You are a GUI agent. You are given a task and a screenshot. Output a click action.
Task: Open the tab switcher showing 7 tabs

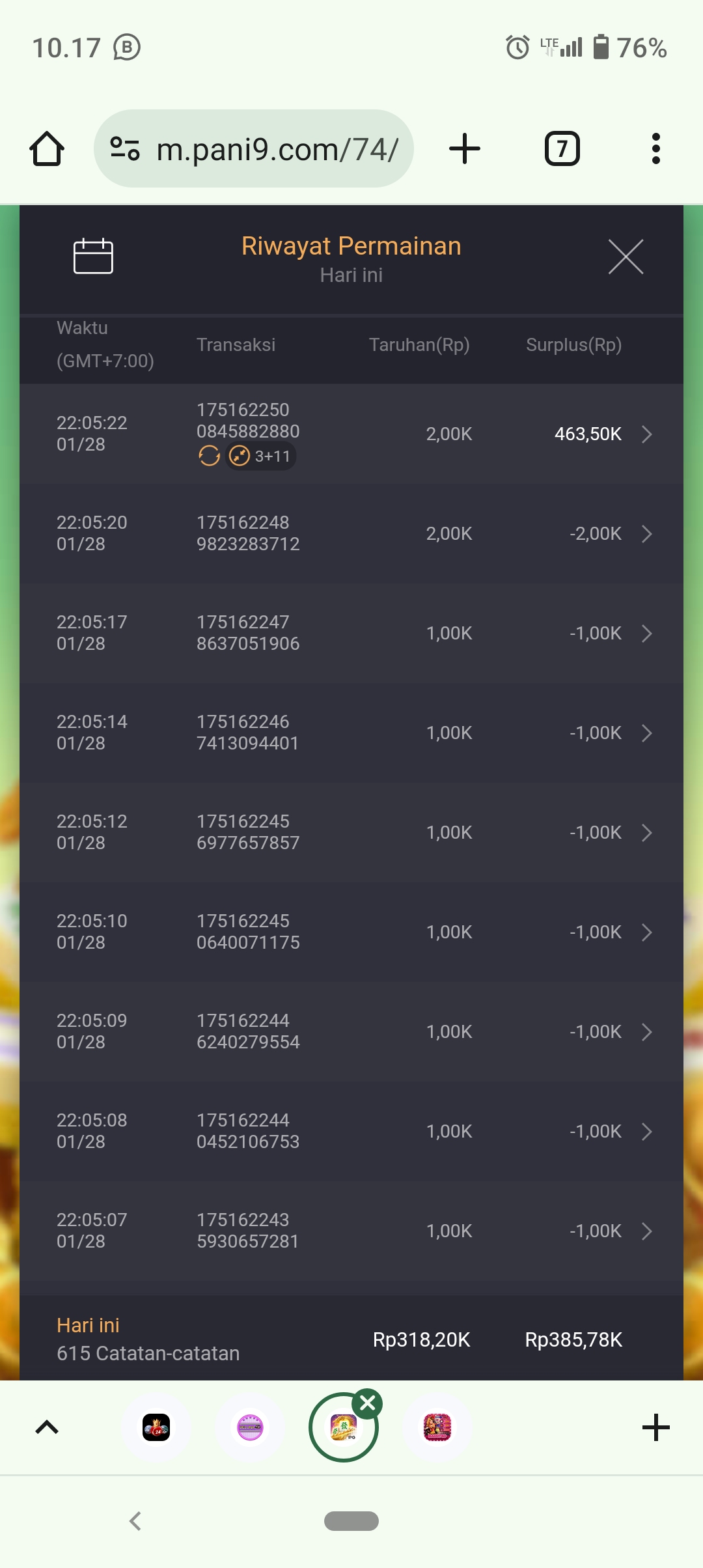coord(562,149)
